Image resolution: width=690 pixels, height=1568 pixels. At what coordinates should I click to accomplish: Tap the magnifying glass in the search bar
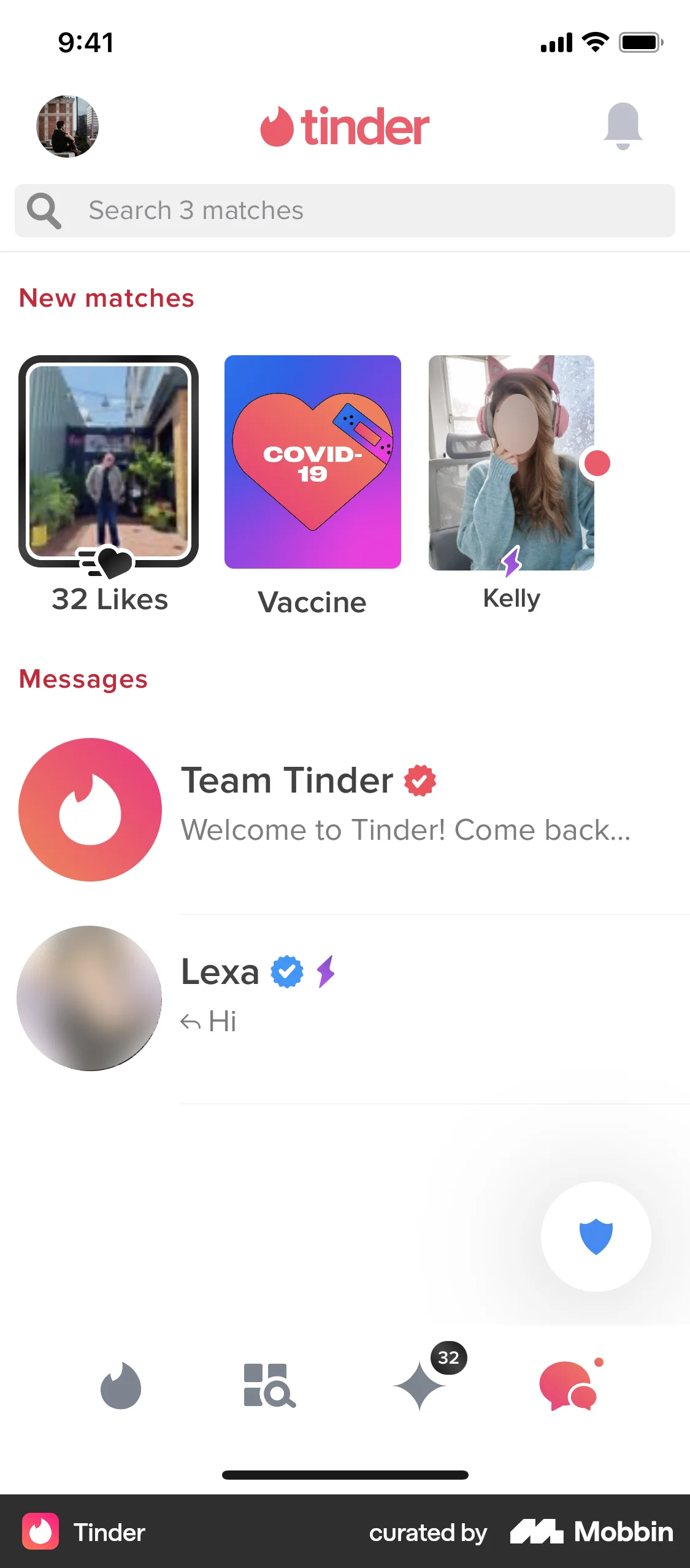[44, 210]
